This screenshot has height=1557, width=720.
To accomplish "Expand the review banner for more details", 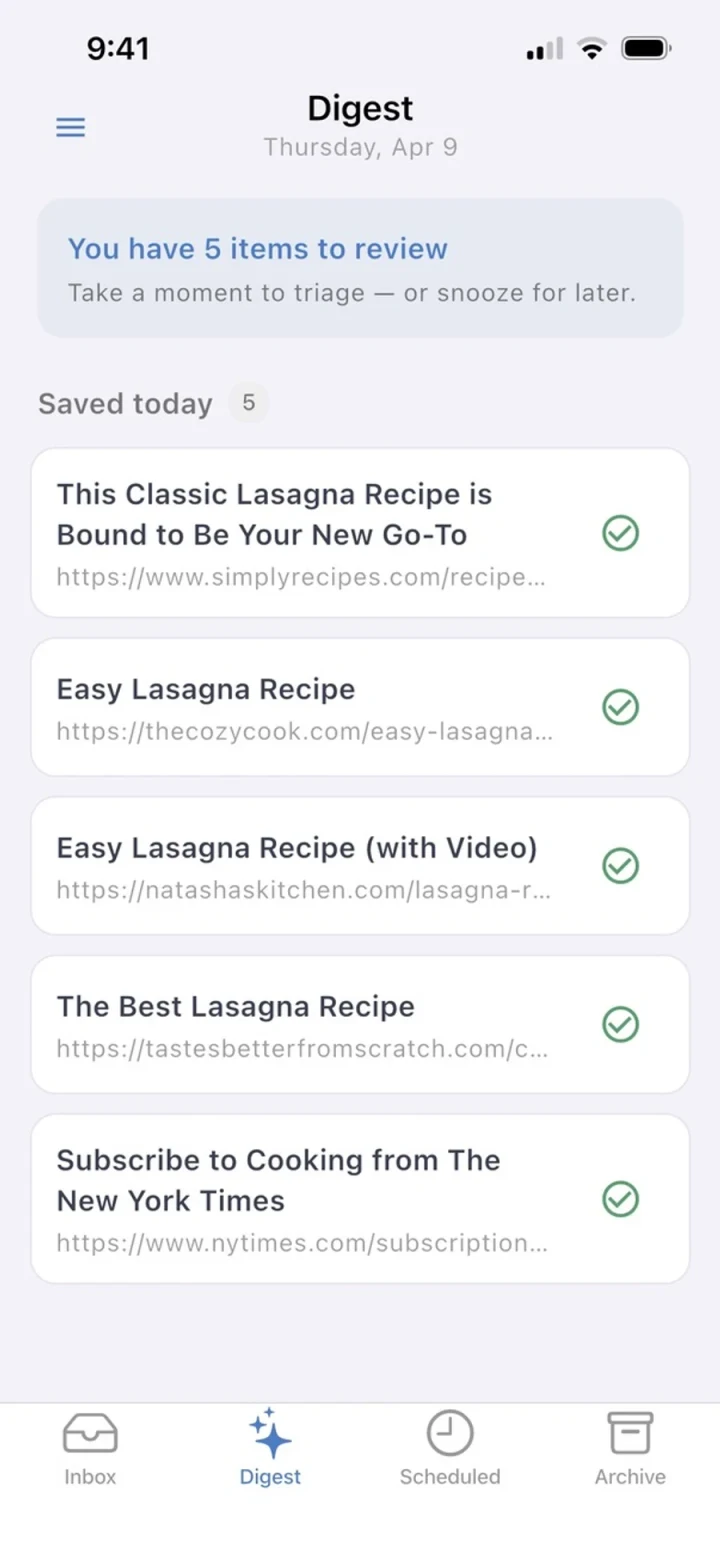I will click(360, 267).
